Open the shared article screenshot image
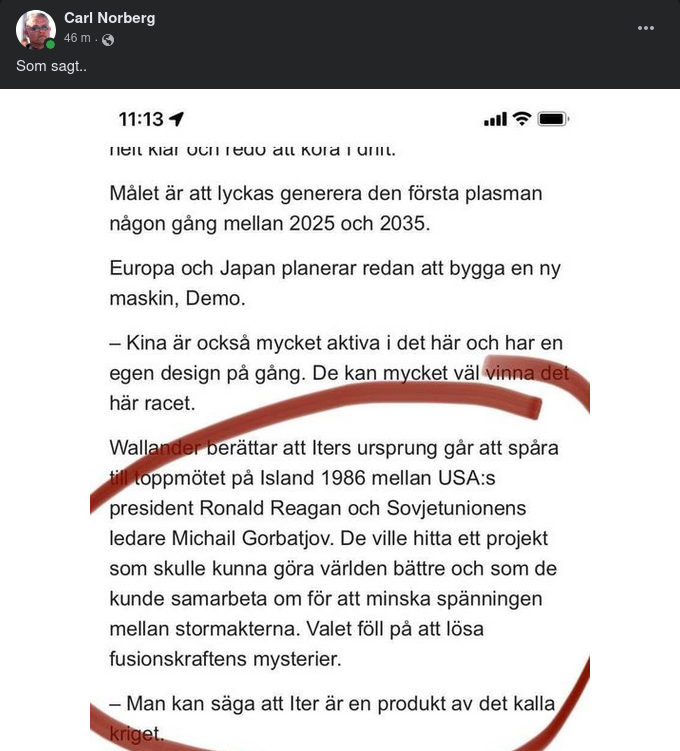Screen dimensions: 680x751 [x=340, y=420]
